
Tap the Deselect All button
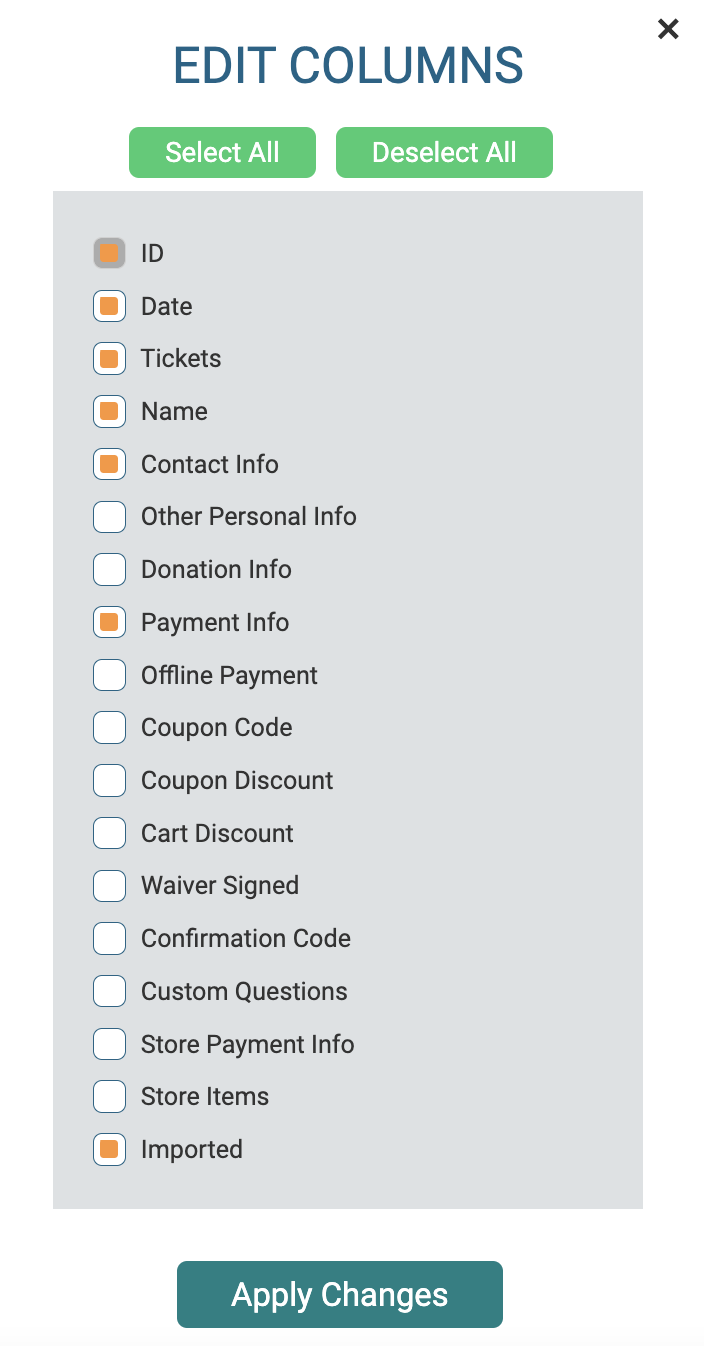click(444, 152)
